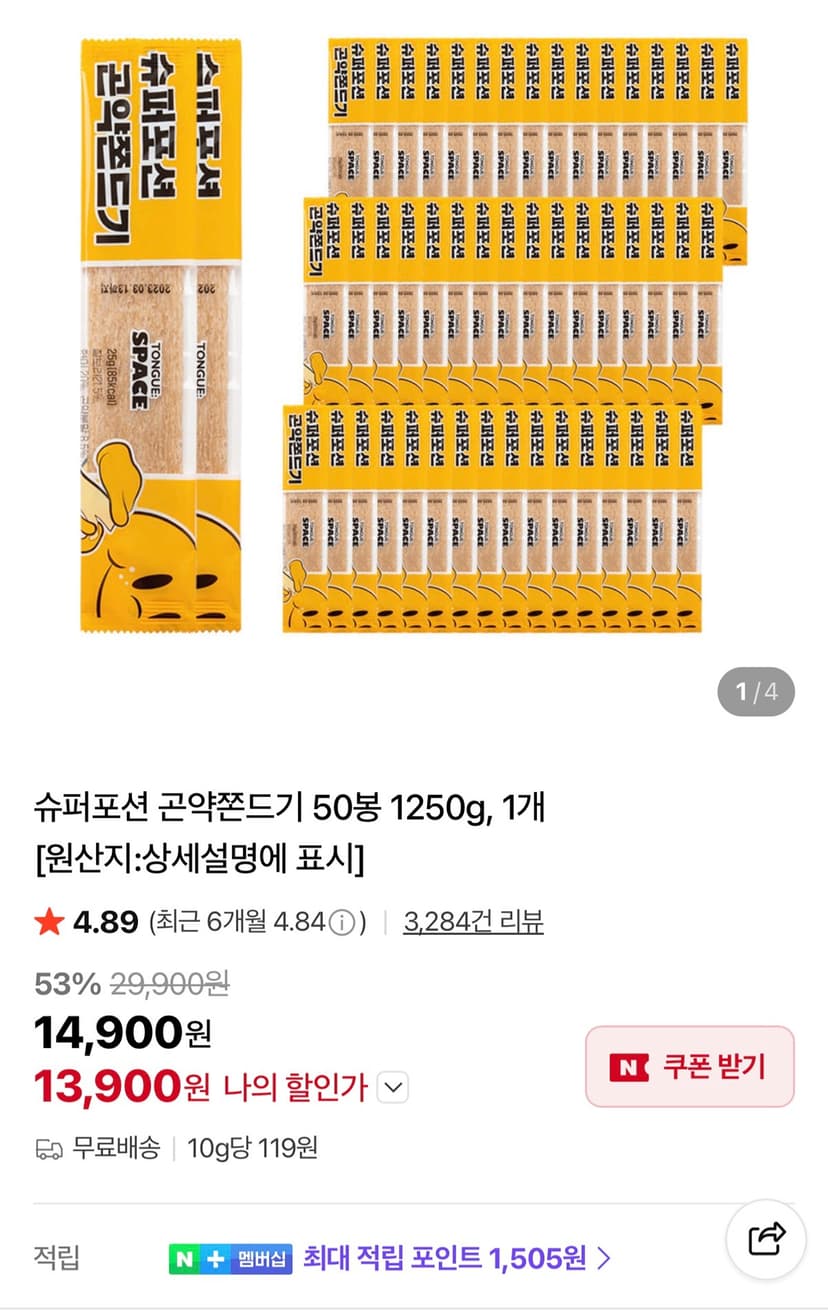Share this product via the share icon
This screenshot has height=1314, width=828.
pyautogui.click(x=766, y=1240)
